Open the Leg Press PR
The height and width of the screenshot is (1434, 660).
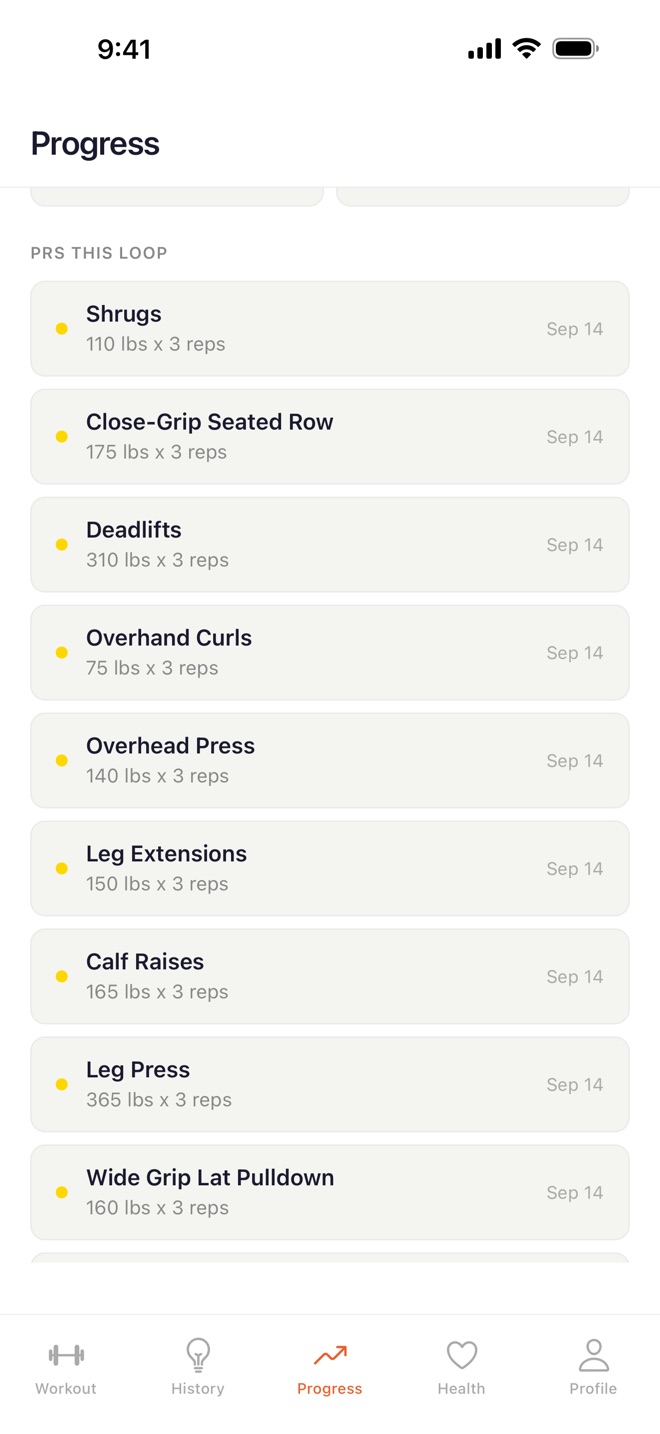(330, 1085)
